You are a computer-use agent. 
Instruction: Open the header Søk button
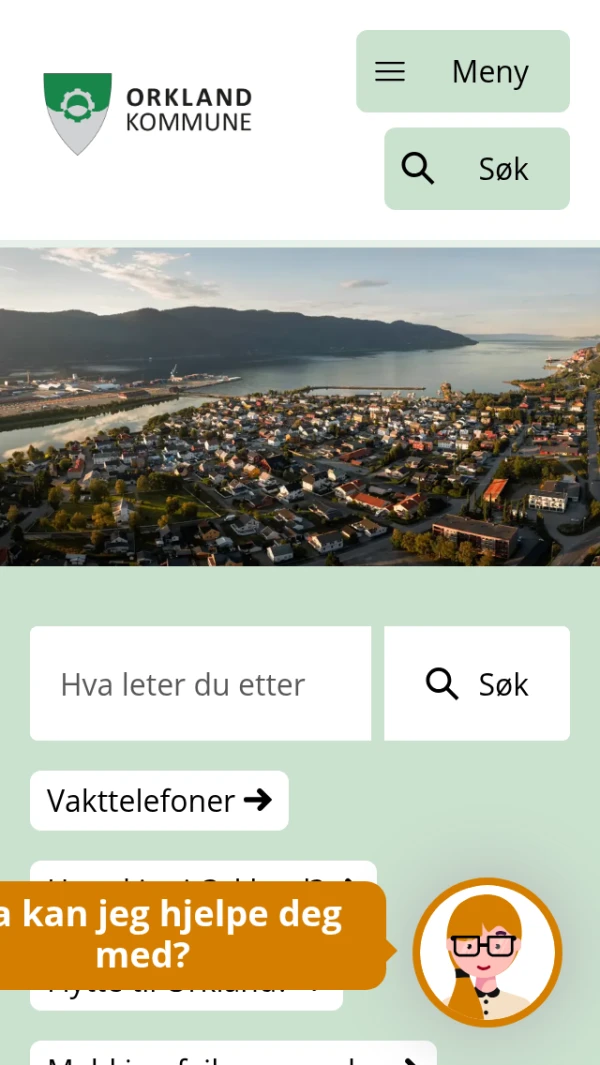point(476,169)
